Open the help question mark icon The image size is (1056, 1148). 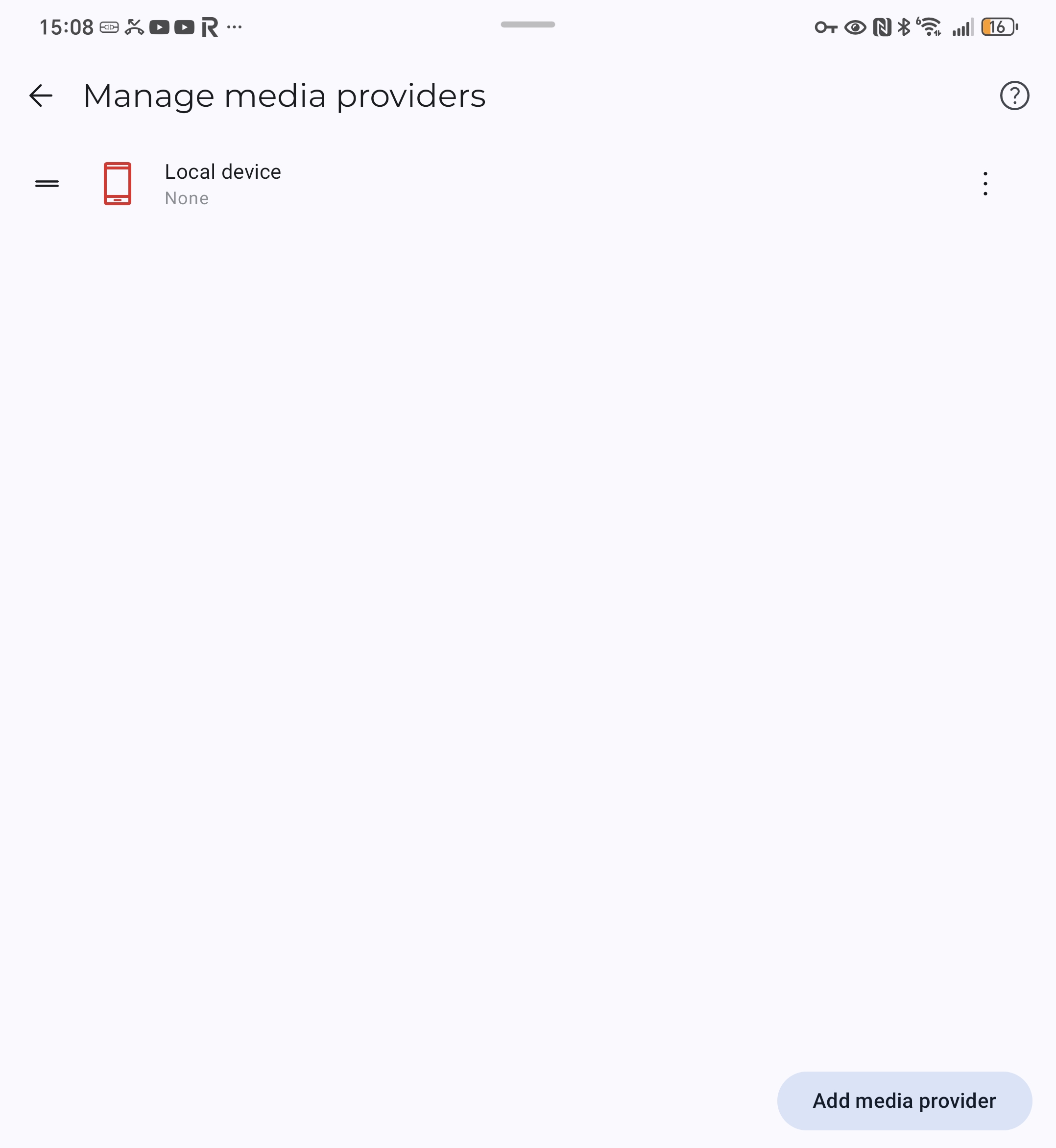[1014, 96]
